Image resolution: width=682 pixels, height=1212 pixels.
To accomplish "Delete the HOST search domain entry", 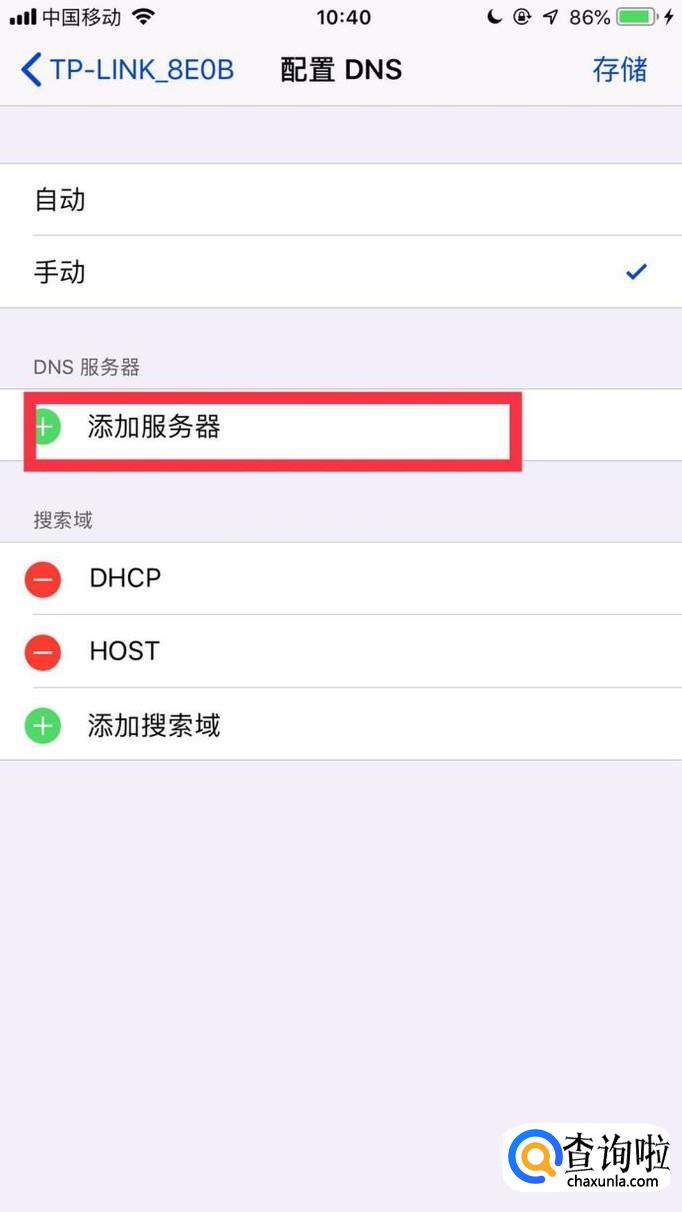I will pos(43,652).
